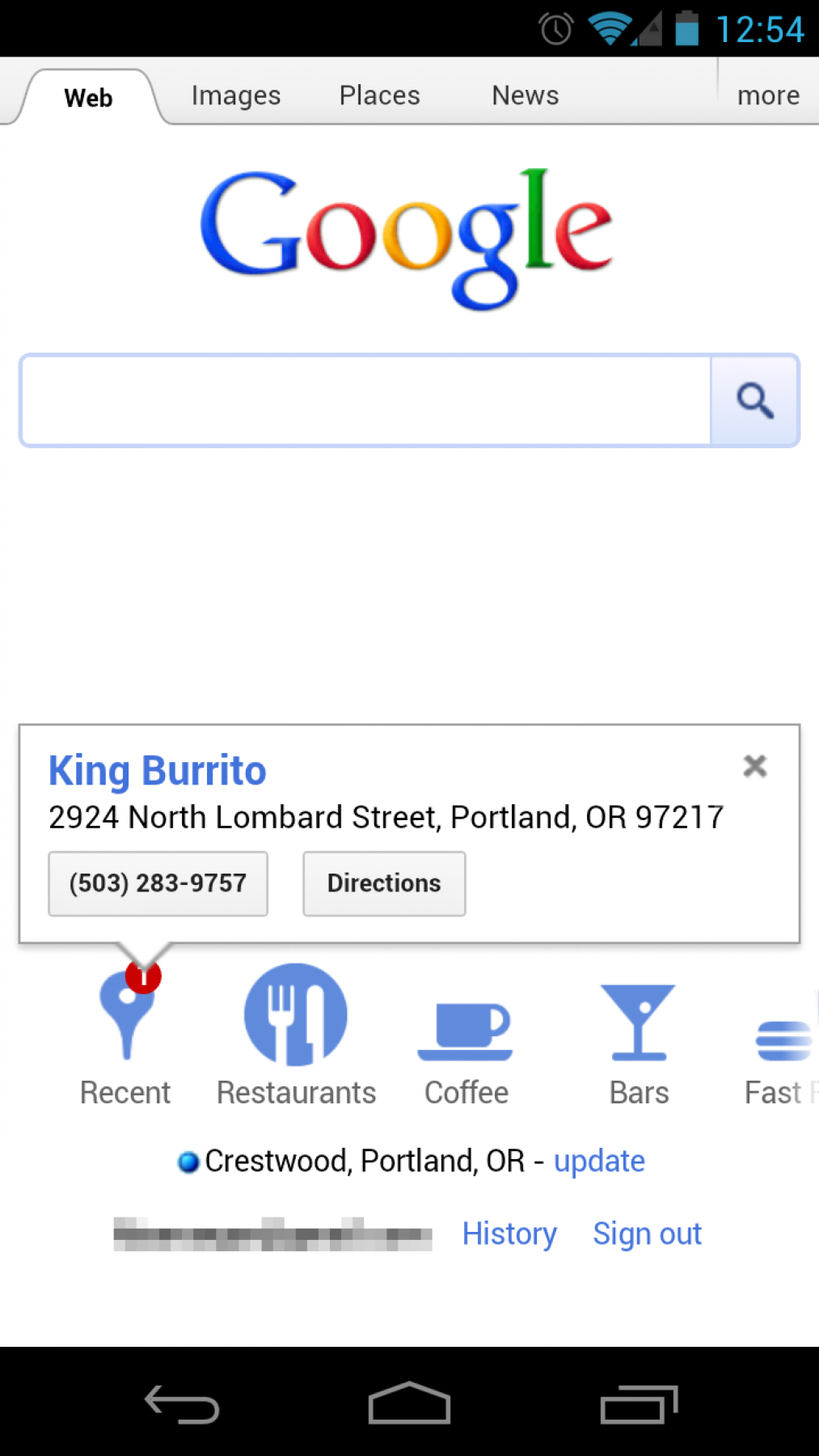Viewport: 819px width, 1456px height.
Task: View search History
Action: (x=509, y=1234)
